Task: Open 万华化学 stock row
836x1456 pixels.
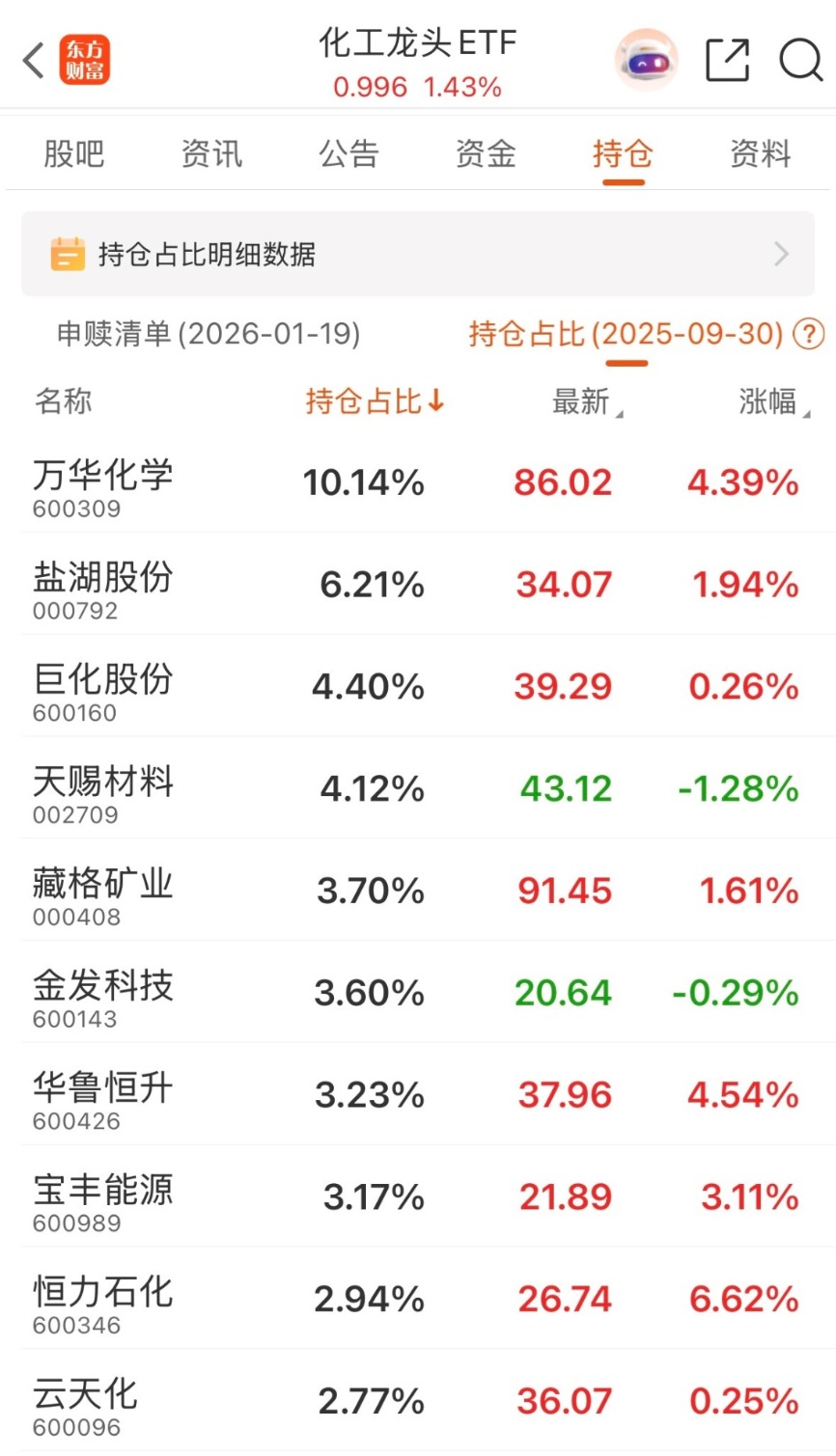Action: (x=418, y=482)
